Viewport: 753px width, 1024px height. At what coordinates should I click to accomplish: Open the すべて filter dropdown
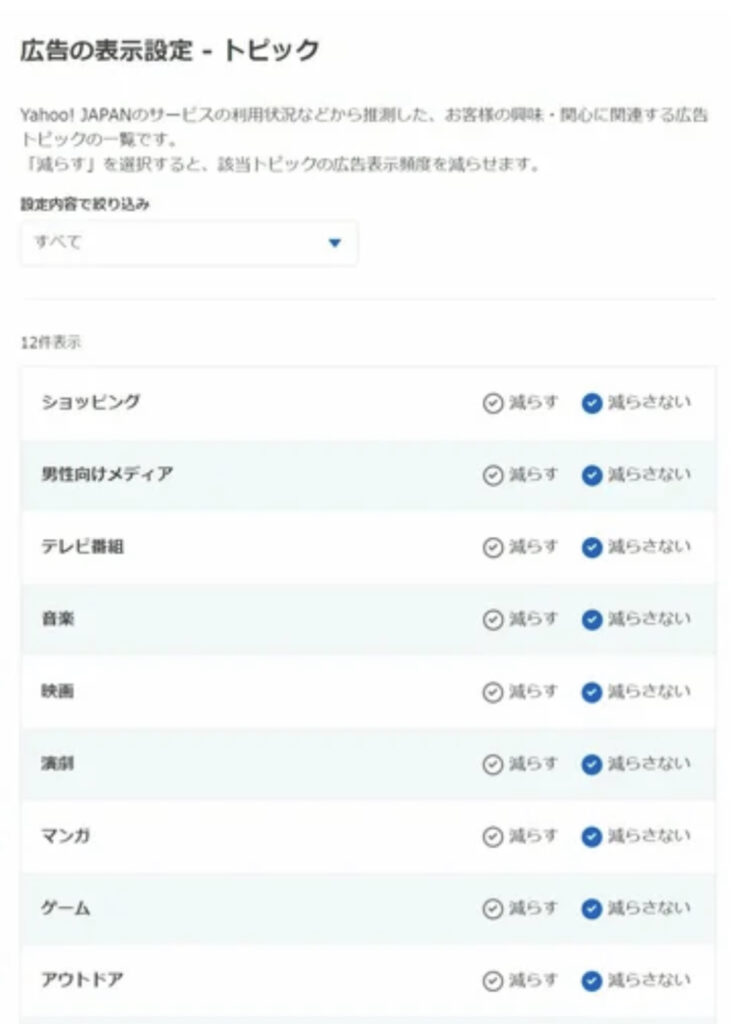click(188, 243)
